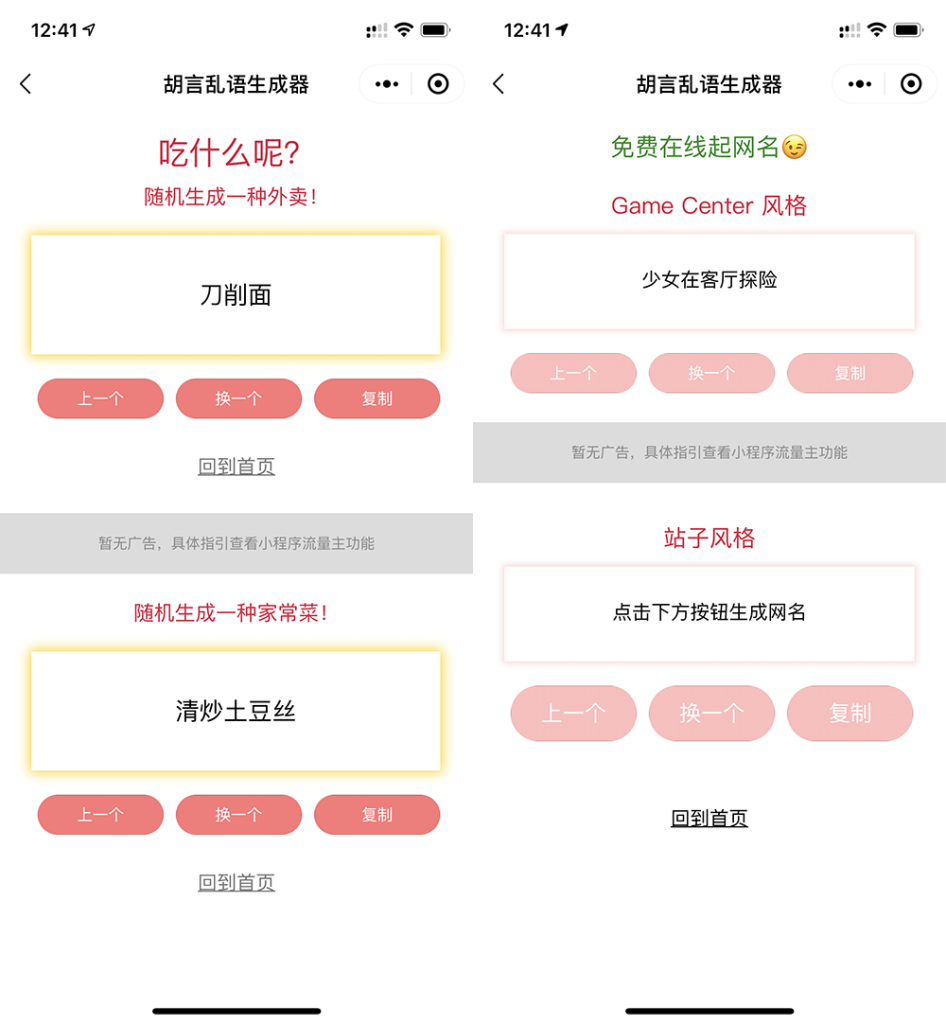Screen dimensions: 946x1024
Task: Tap the 少女在客厅探险 result box
Action: (709, 281)
